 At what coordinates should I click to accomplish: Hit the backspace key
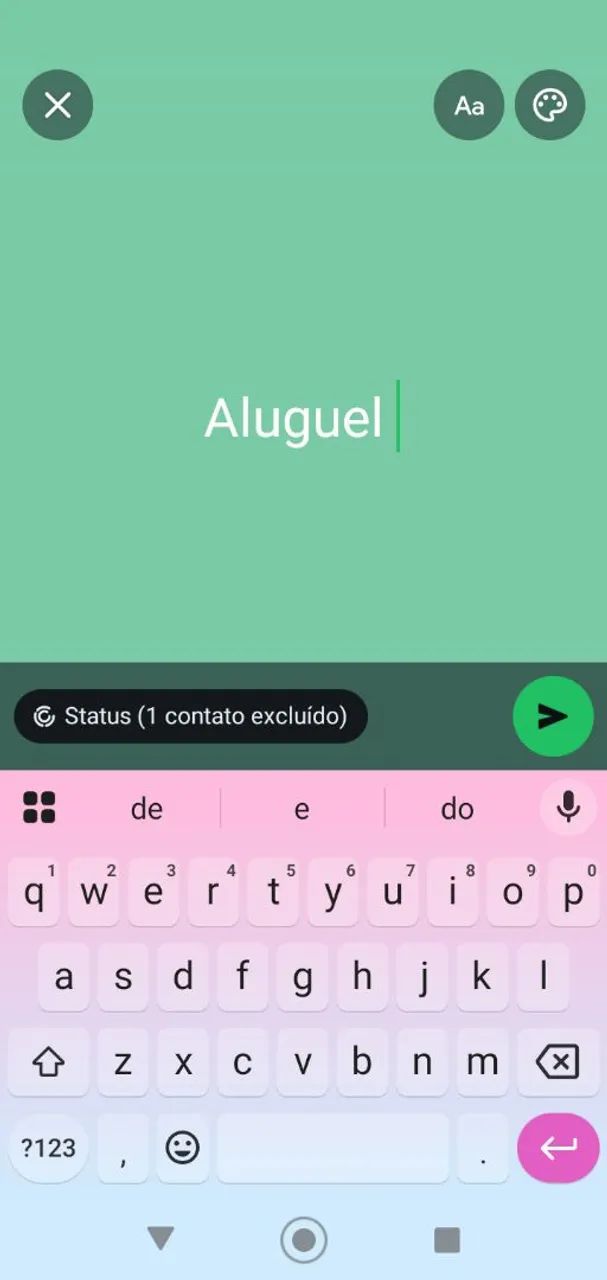pos(557,1062)
